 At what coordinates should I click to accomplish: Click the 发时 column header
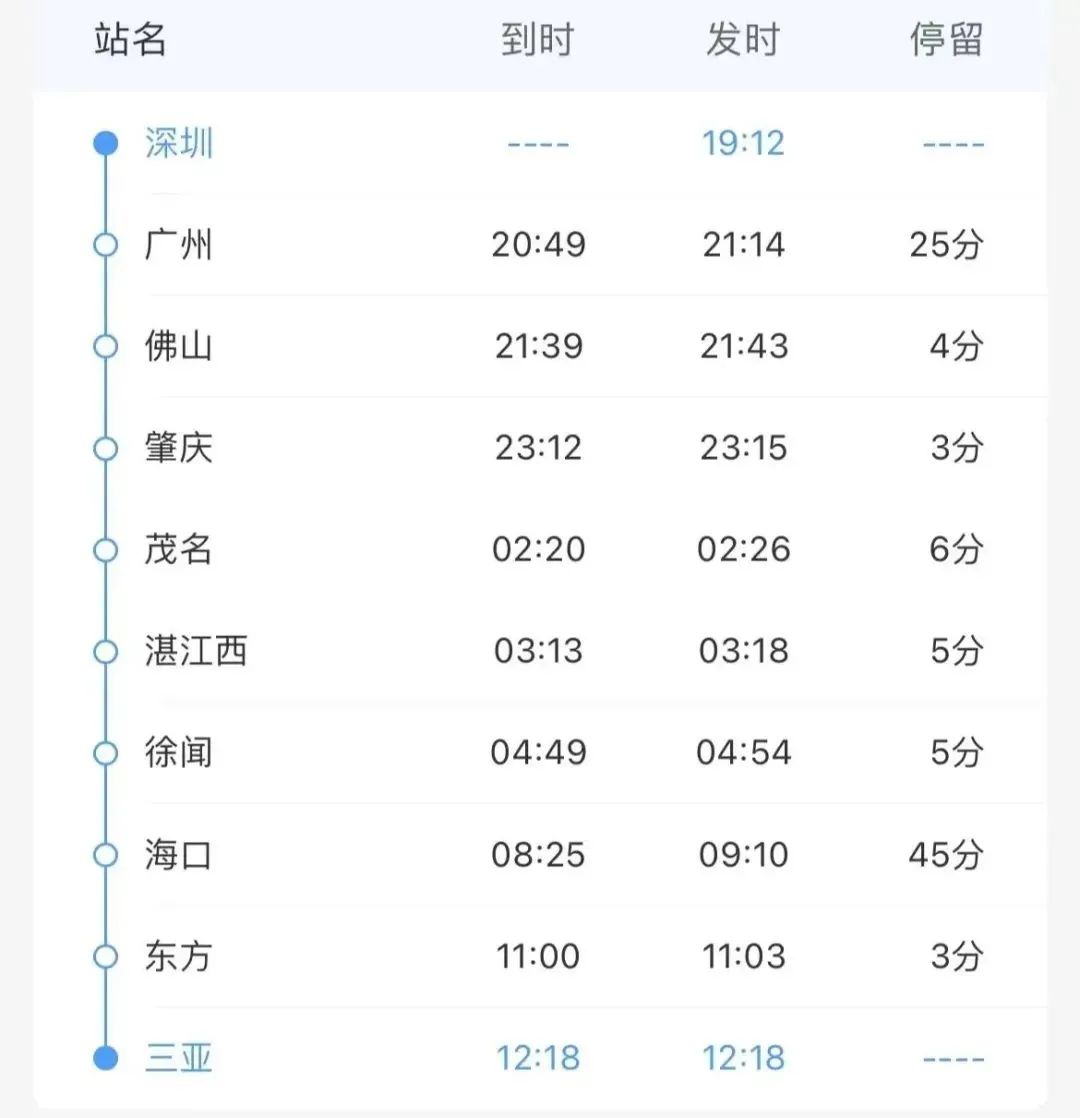(741, 38)
